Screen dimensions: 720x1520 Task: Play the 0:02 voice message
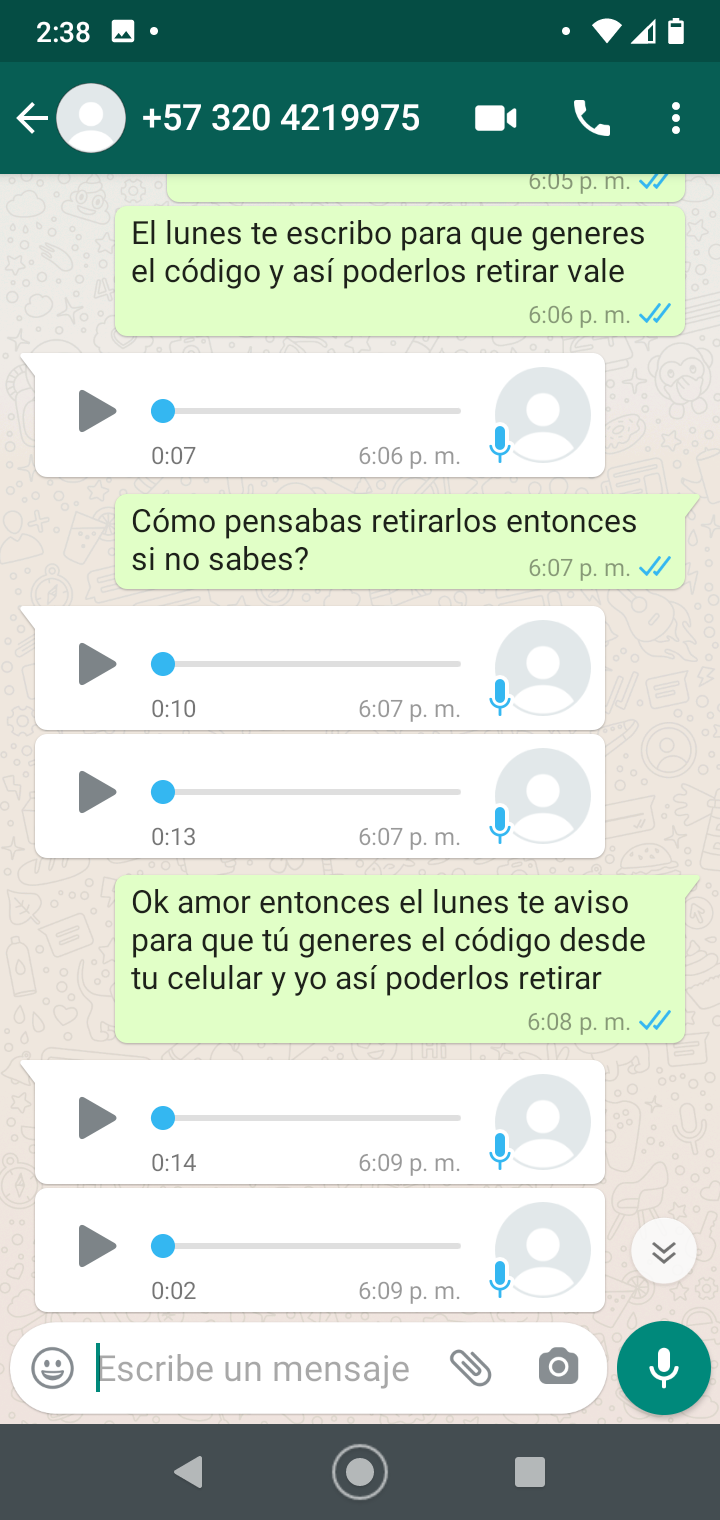(x=97, y=1246)
